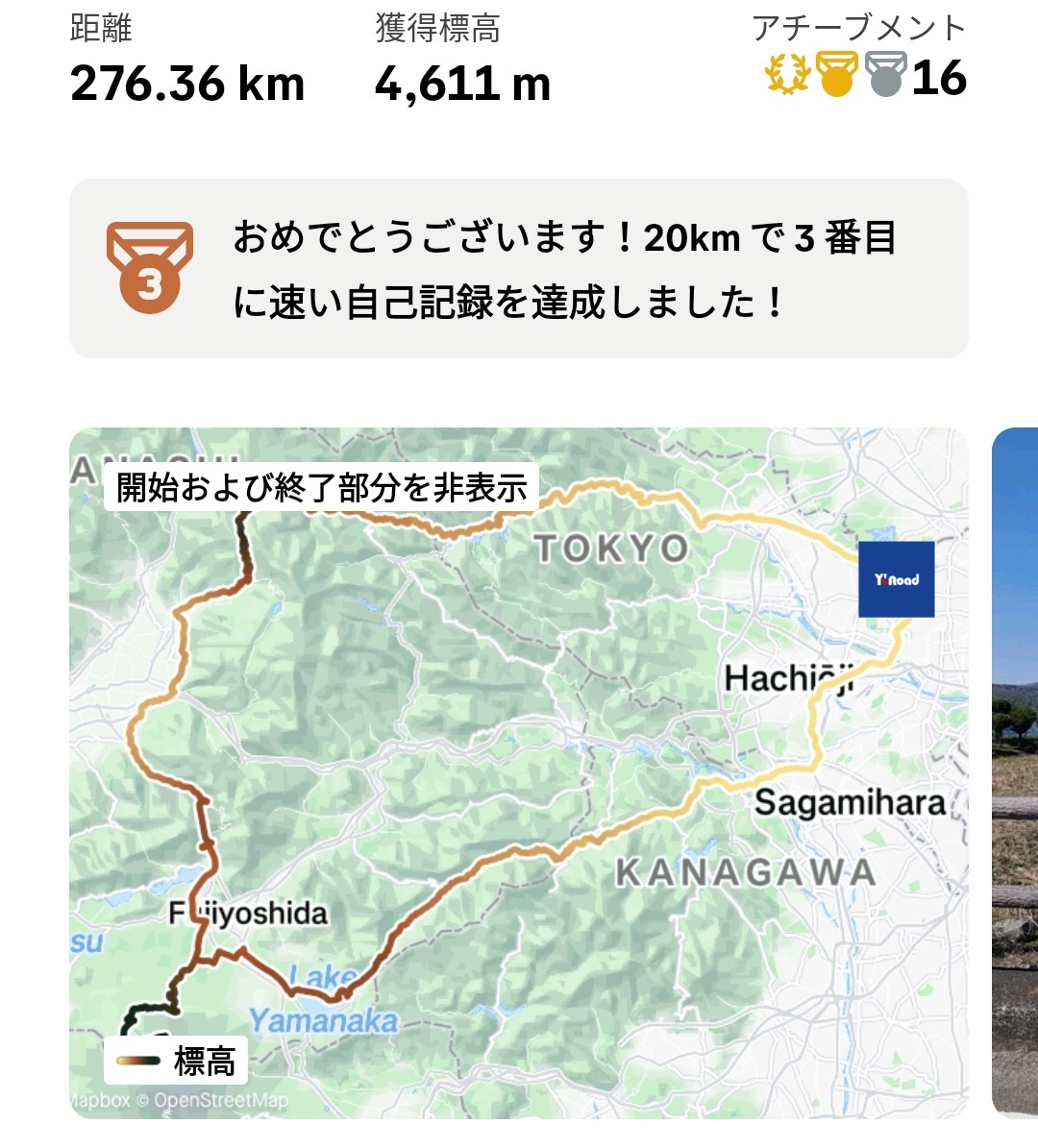
Task: Open the 3rd-fastest 20km record banner
Action: click(518, 269)
